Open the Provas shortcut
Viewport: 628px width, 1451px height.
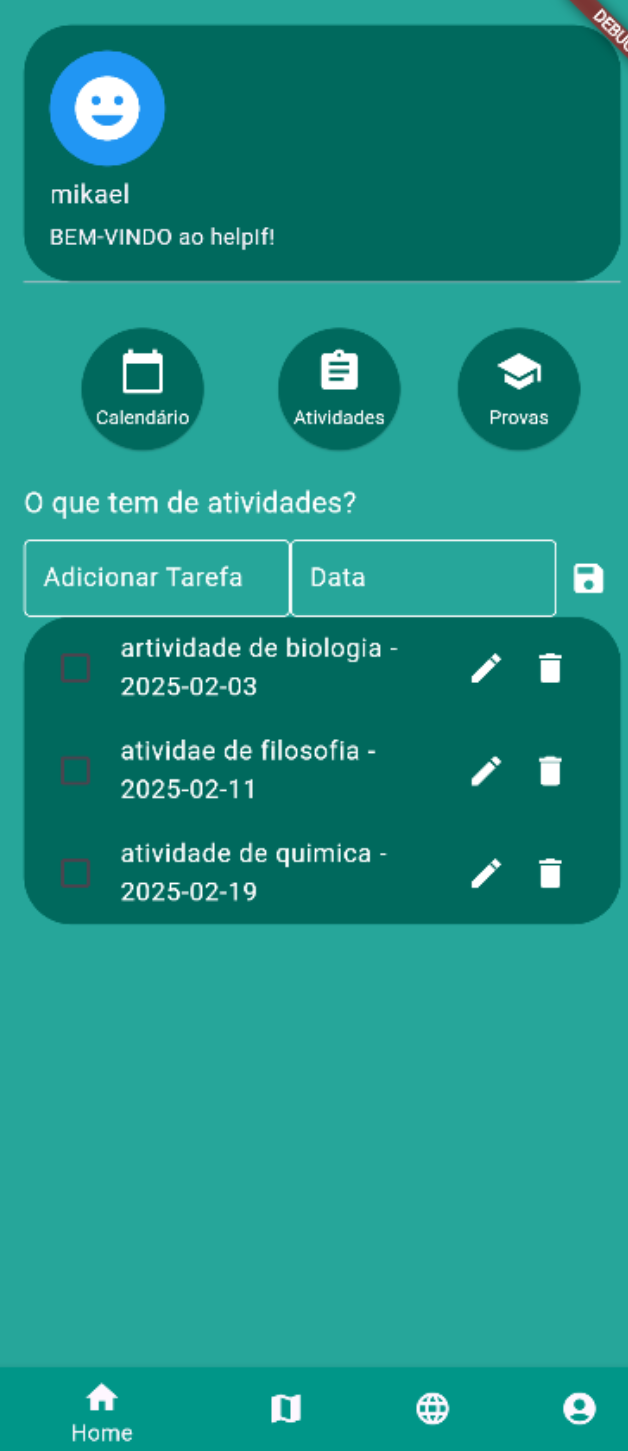coord(518,389)
